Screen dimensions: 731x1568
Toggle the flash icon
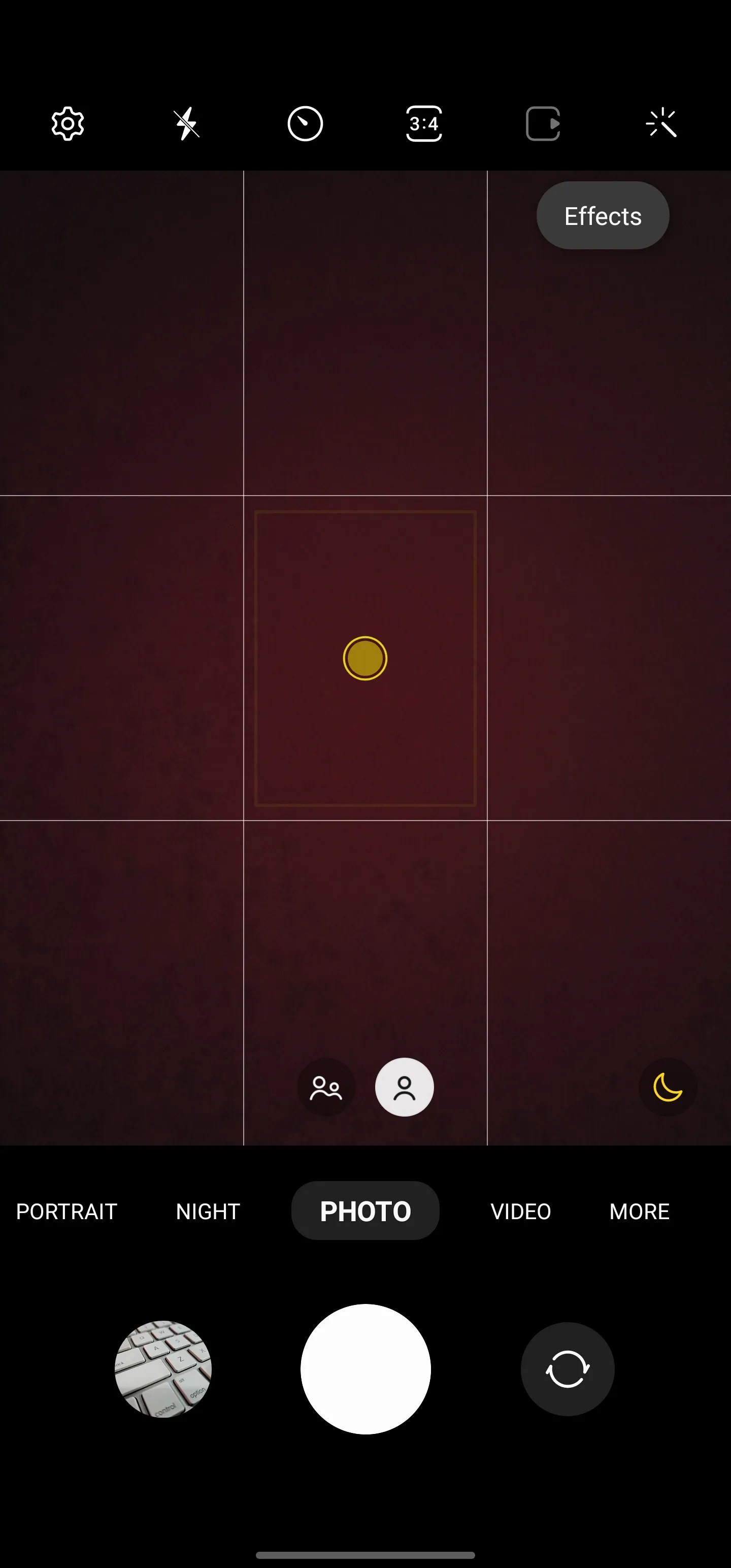point(186,124)
